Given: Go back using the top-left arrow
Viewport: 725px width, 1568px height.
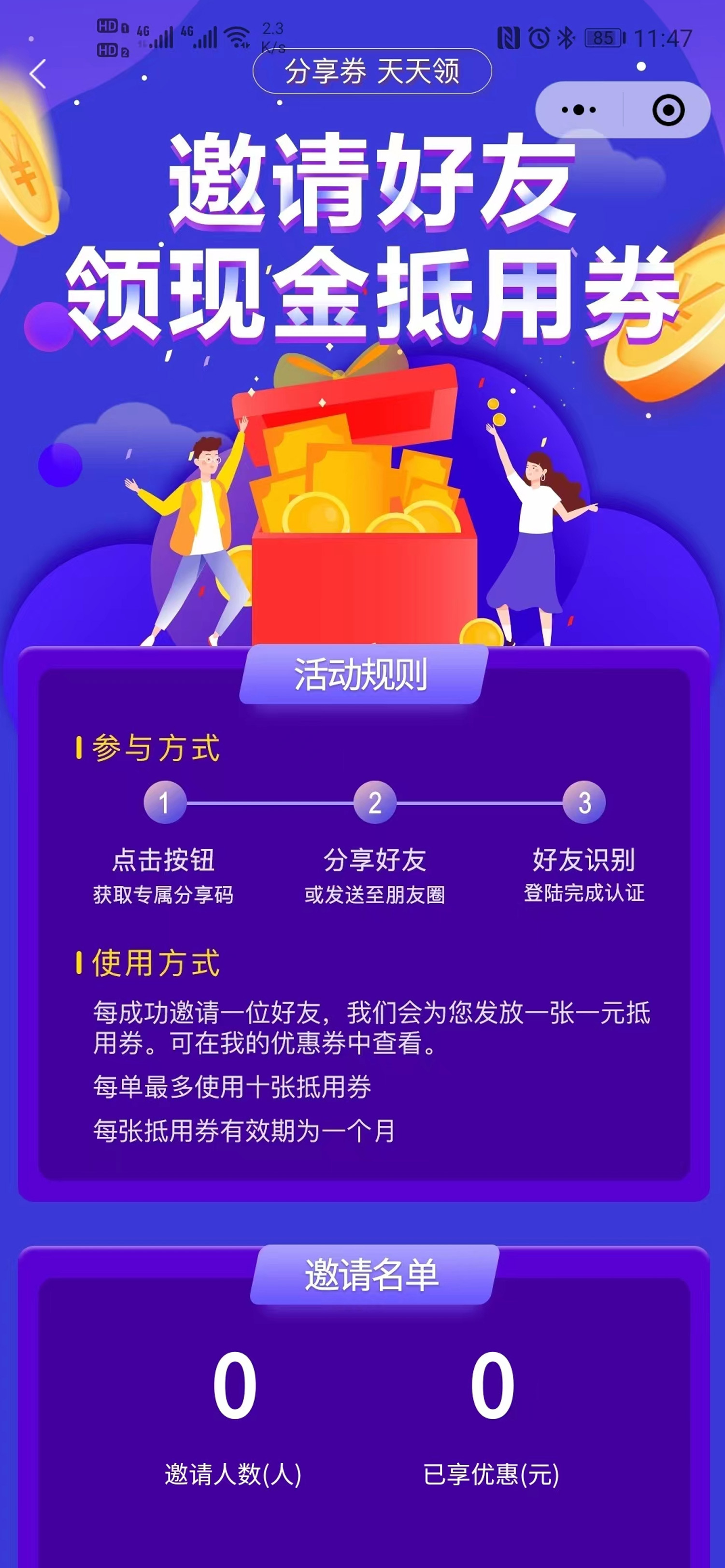Looking at the screenshot, I should click(x=38, y=74).
